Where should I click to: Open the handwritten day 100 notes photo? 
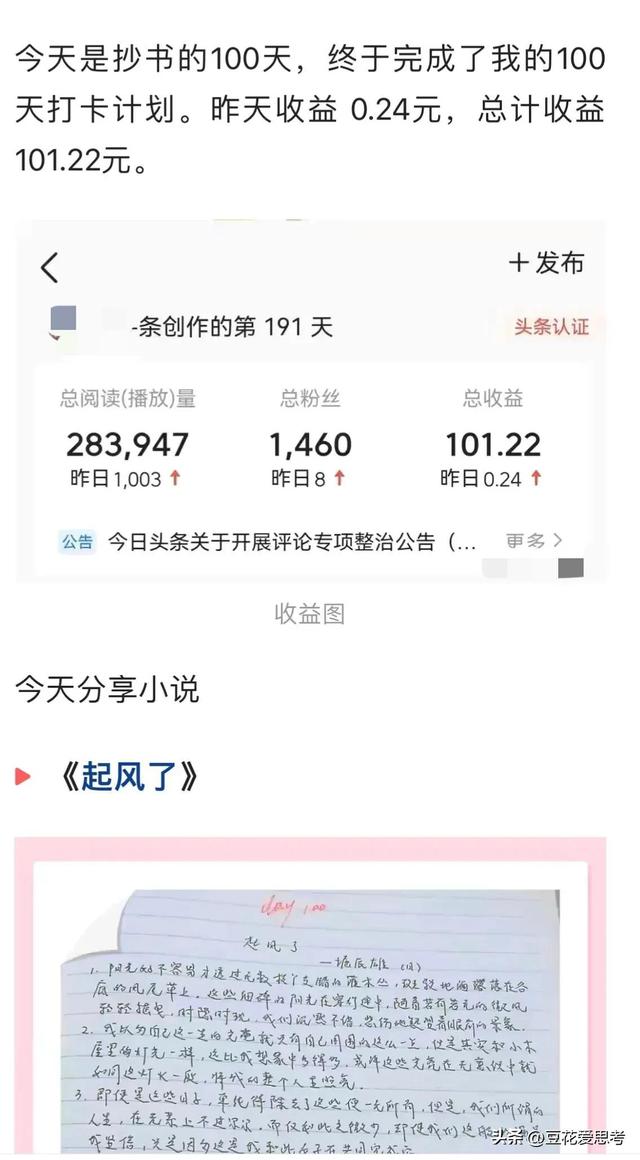[x=310, y=1000]
